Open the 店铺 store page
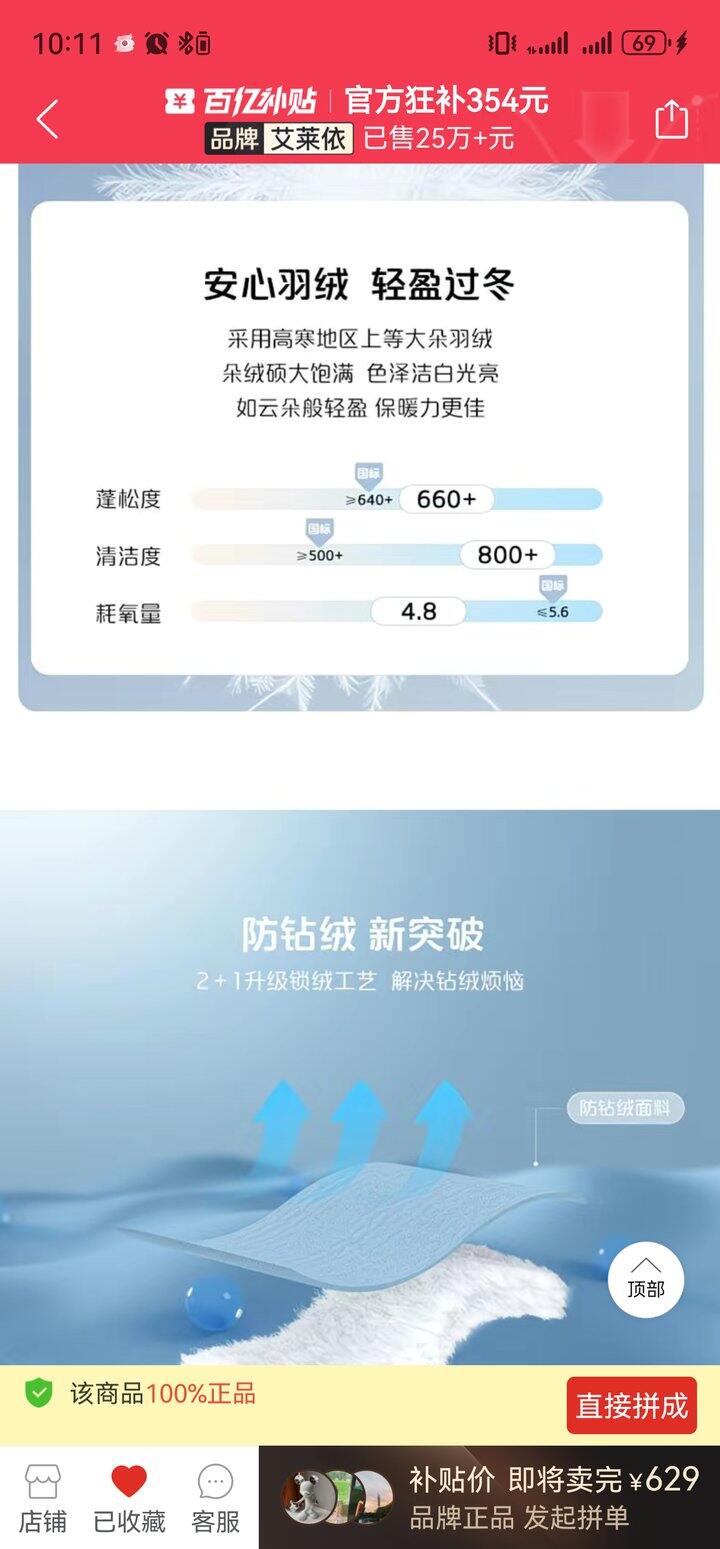 (43, 1497)
